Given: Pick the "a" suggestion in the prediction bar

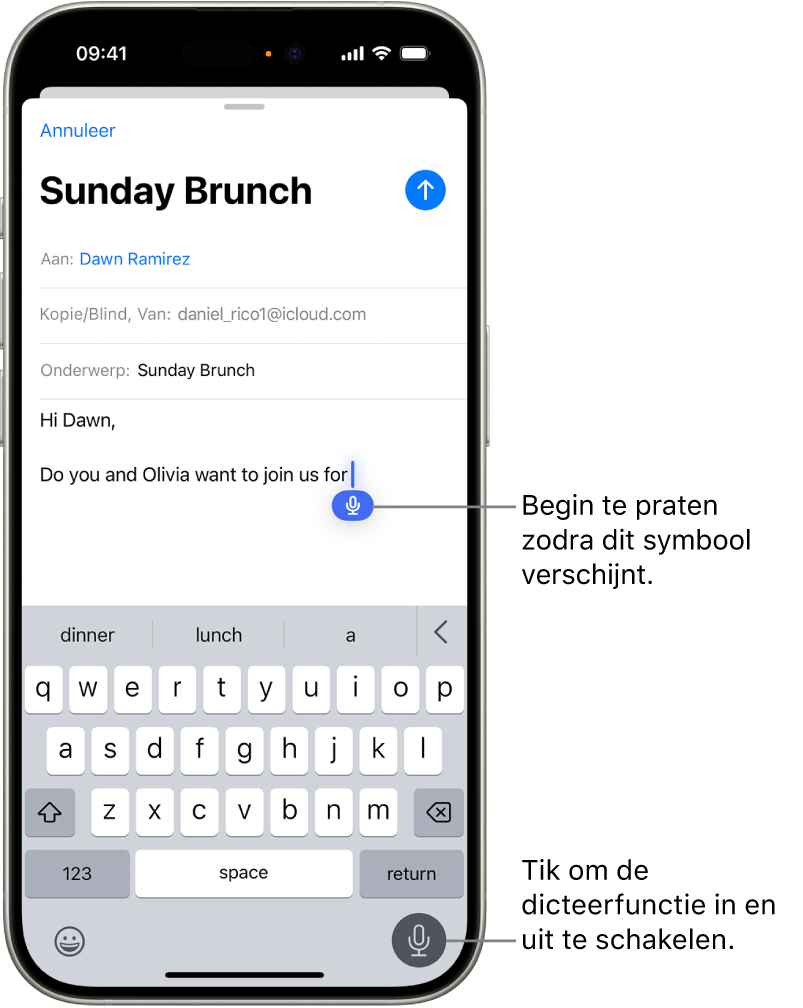Looking at the screenshot, I should pos(350,635).
